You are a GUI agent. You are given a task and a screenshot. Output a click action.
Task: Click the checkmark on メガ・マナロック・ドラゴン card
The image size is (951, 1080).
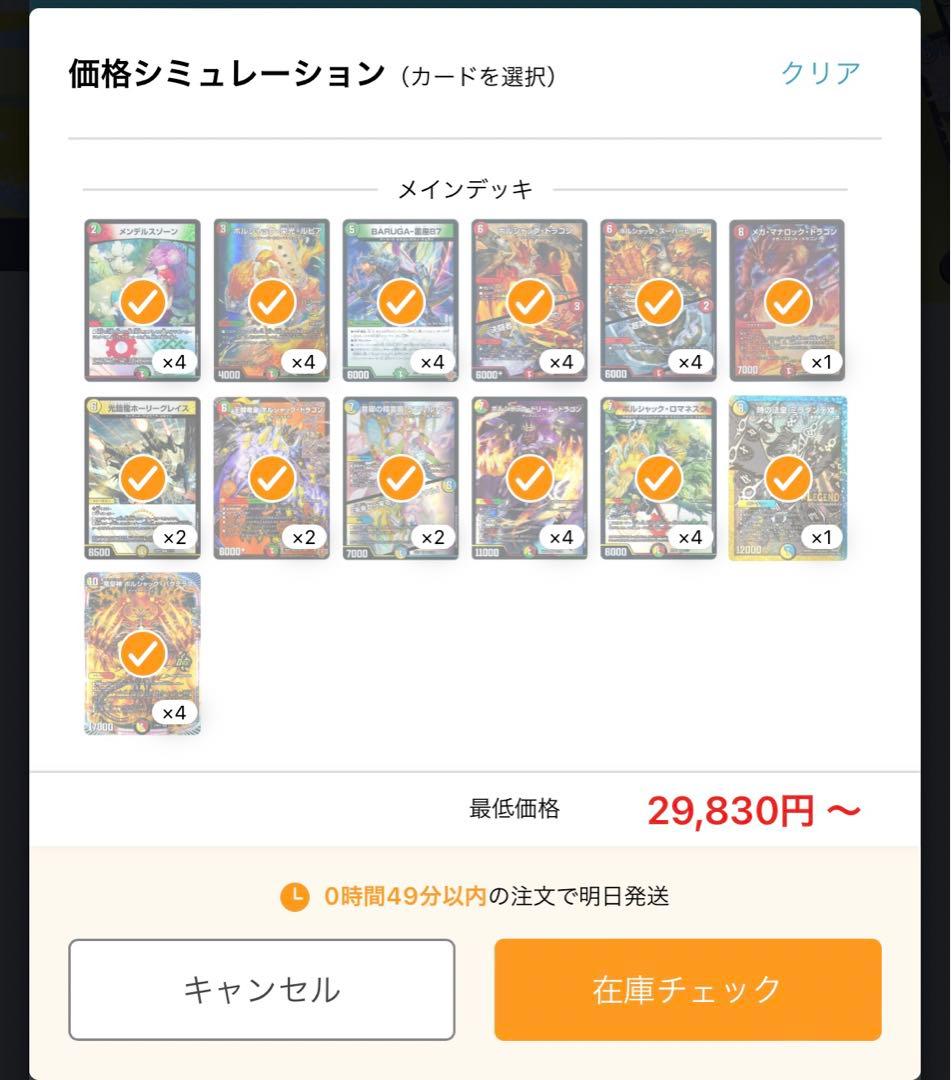point(786,300)
